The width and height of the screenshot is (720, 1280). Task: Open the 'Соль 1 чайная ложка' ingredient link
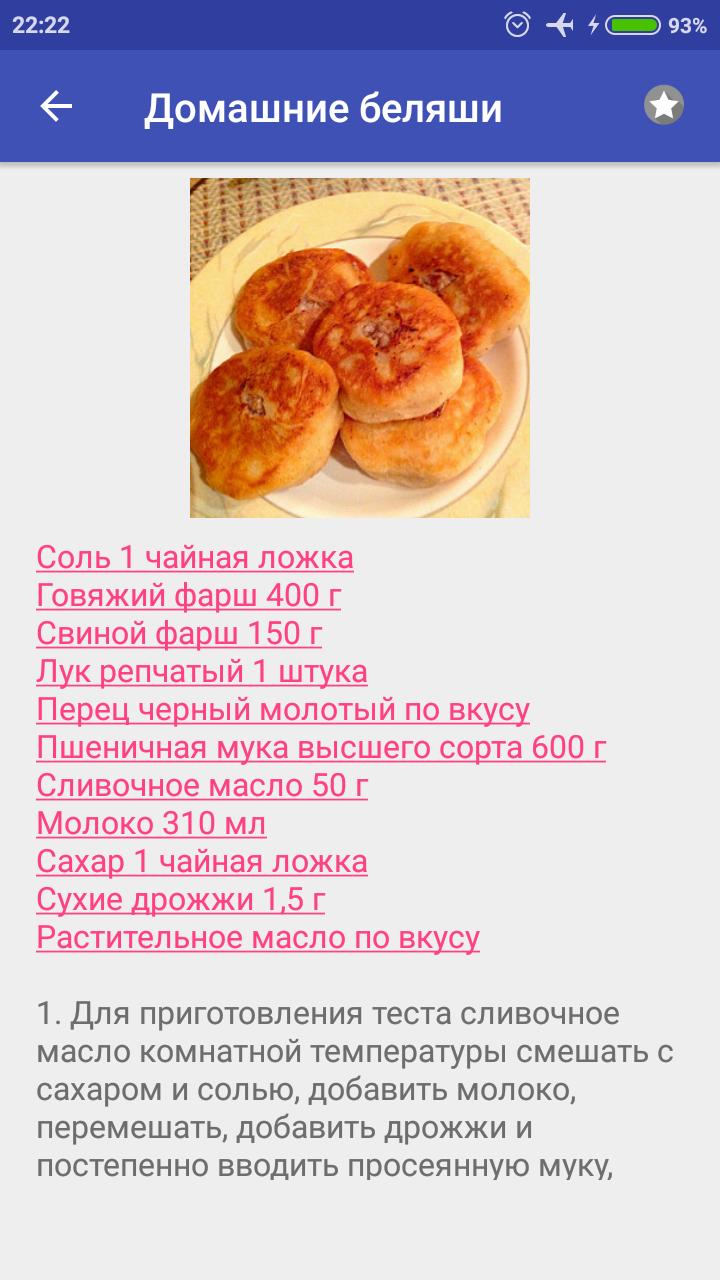[194, 558]
